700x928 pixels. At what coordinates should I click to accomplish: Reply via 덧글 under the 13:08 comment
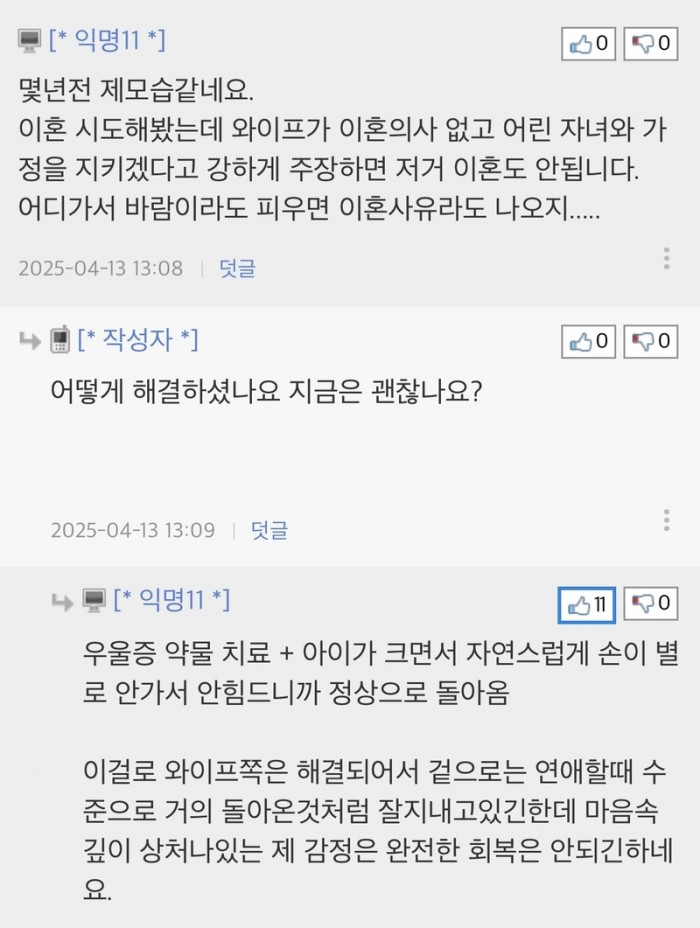point(237,268)
